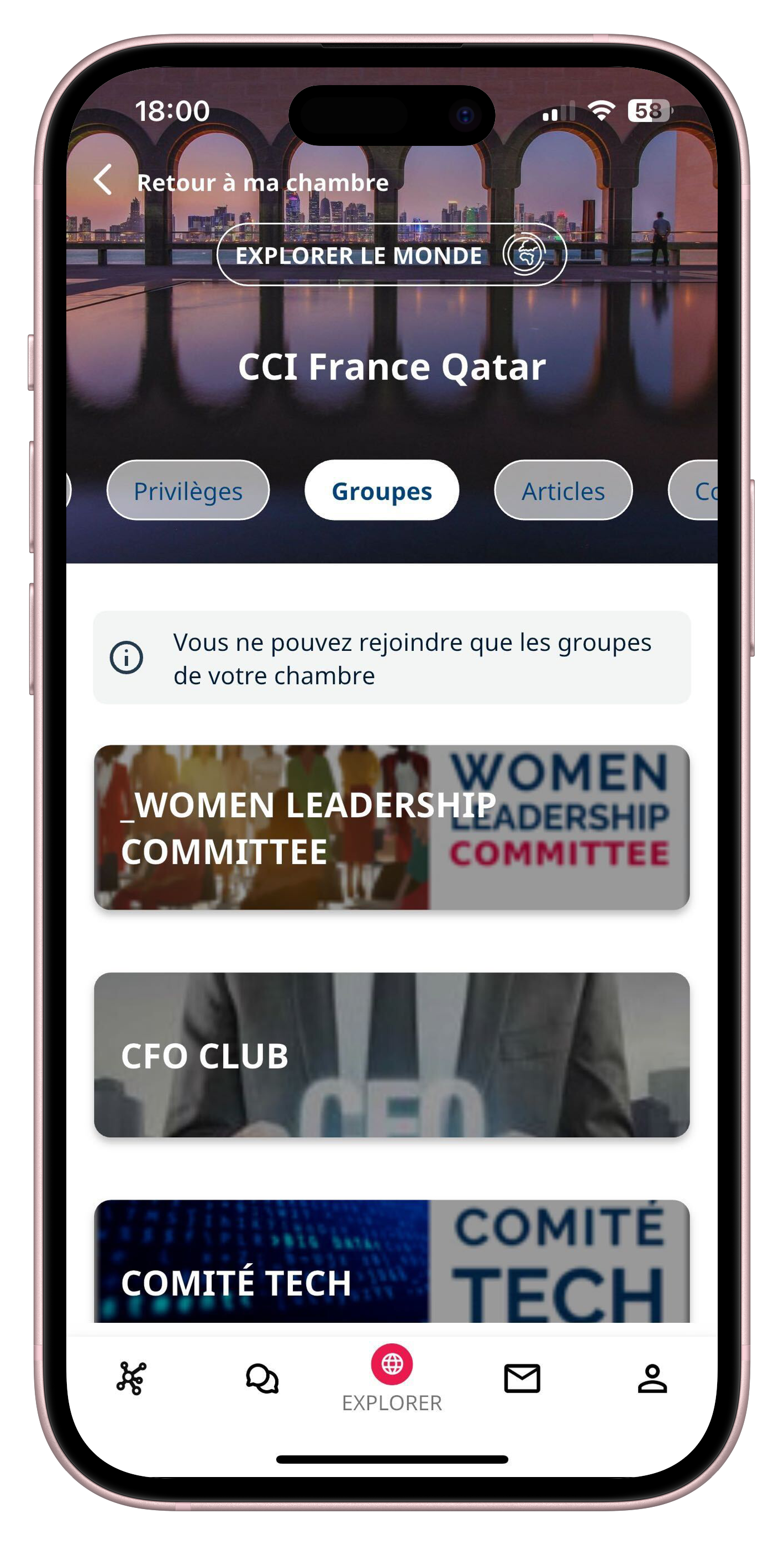Open the Women Leadership Committee group
The height and width of the screenshot is (1545, 784).
[392, 827]
